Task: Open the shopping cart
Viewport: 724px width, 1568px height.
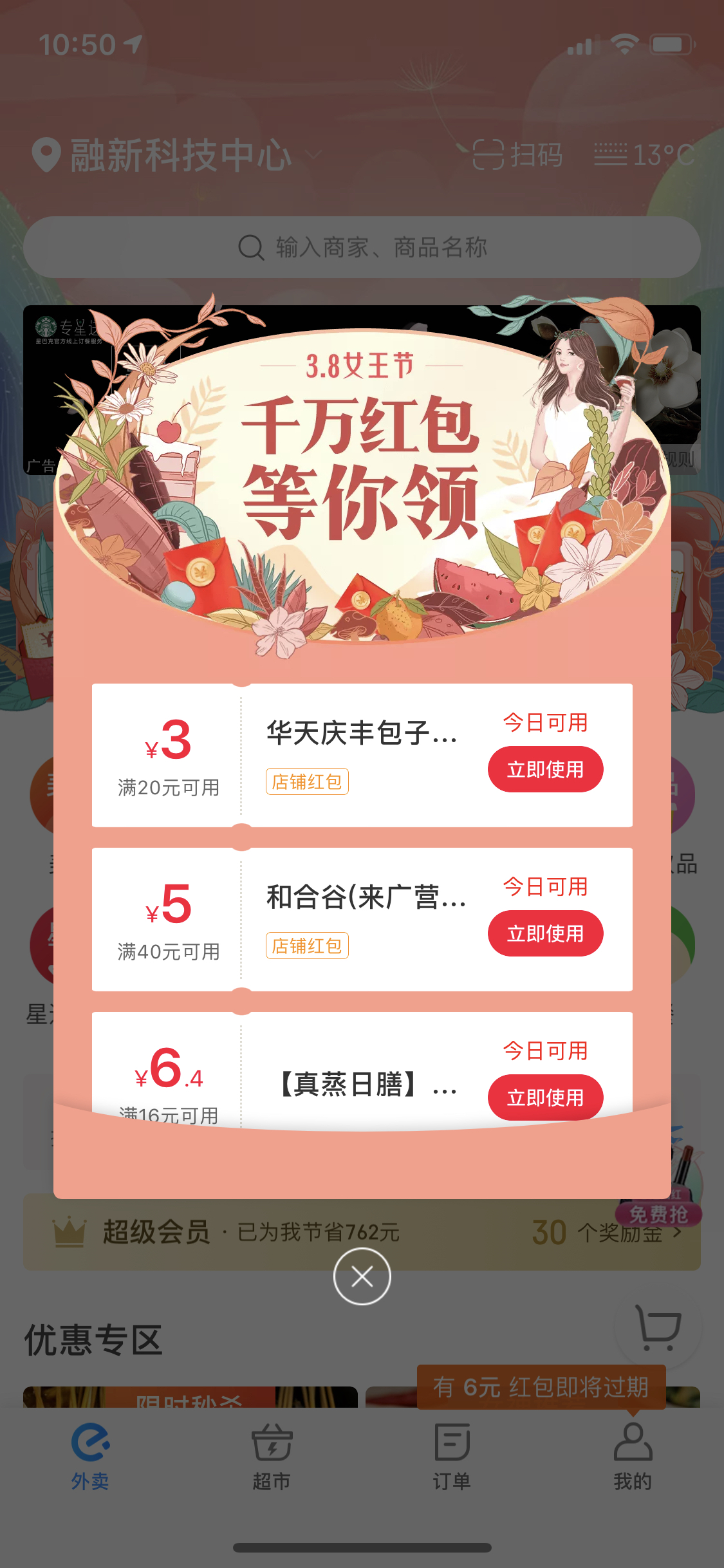Action: (658, 1327)
